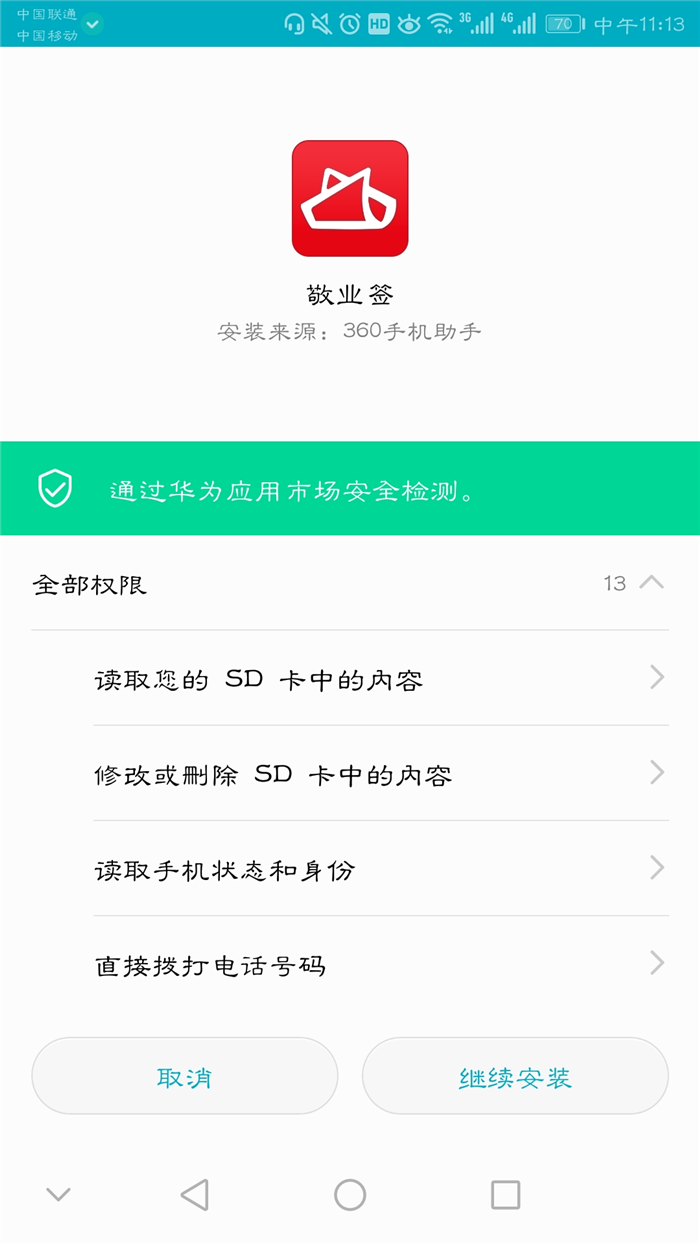
Task: Tap 继续安装 to continue installing
Action: coord(515,1076)
